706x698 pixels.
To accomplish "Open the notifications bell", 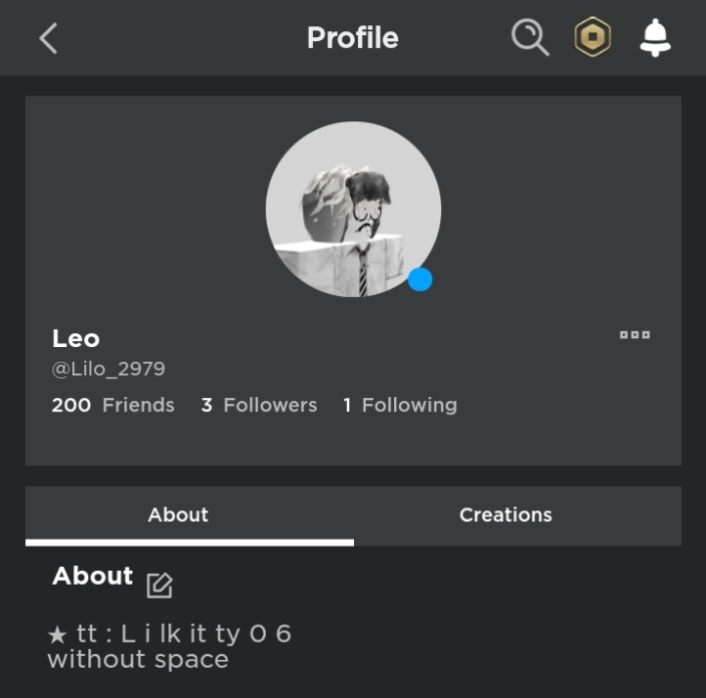I will coord(655,38).
